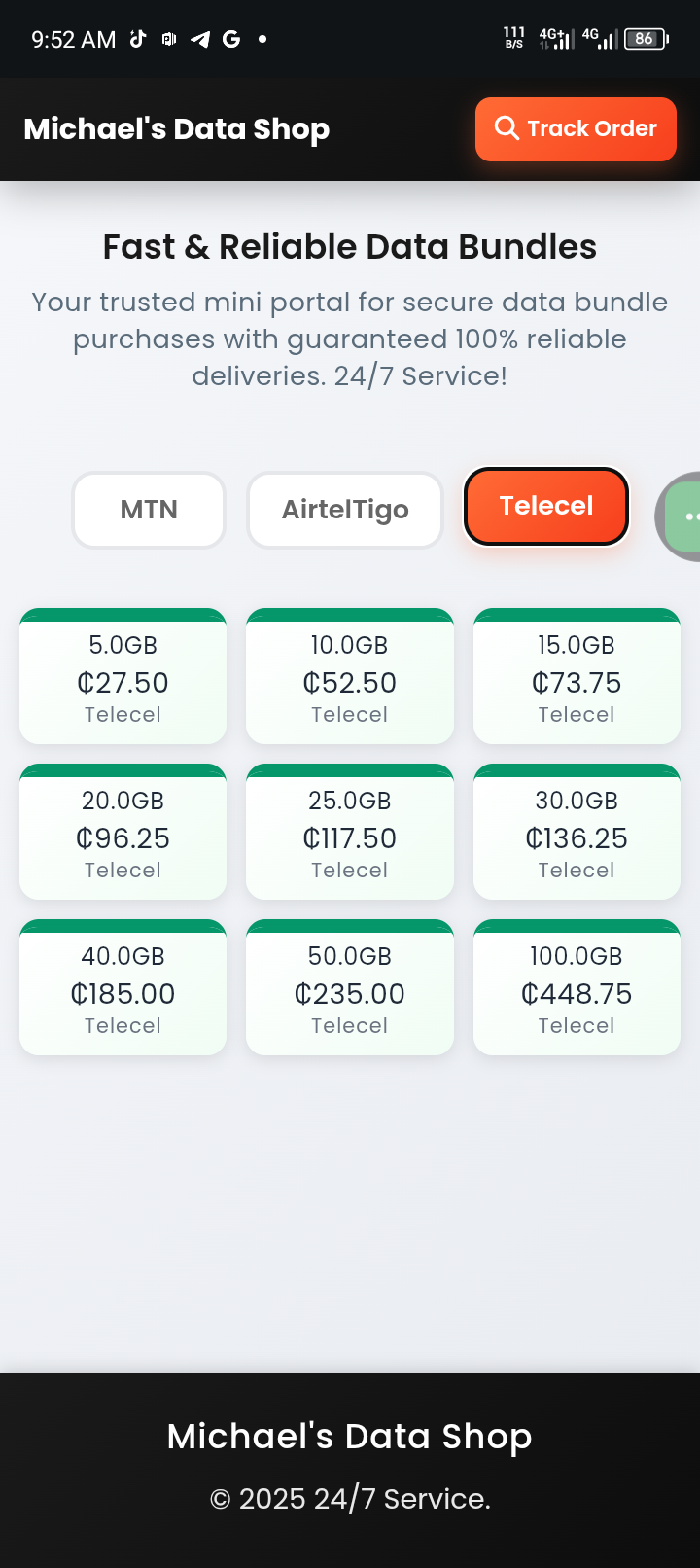Switch to the AirtelTigo network

(x=345, y=509)
